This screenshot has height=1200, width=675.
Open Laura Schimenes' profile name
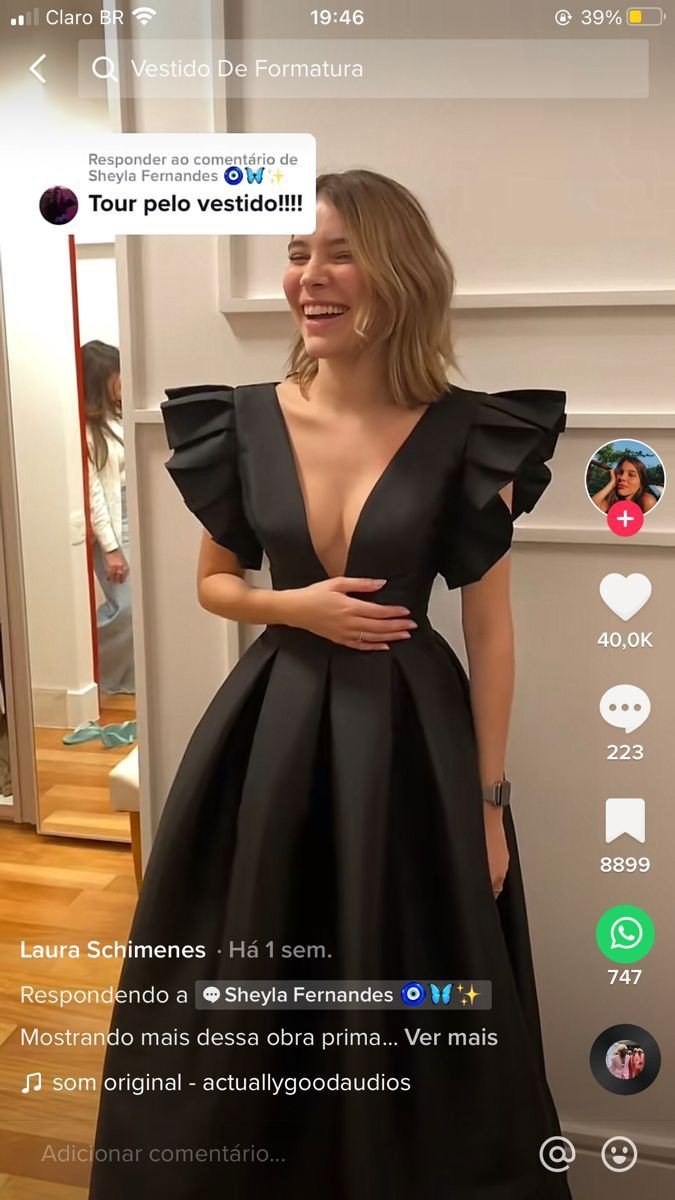[113, 950]
